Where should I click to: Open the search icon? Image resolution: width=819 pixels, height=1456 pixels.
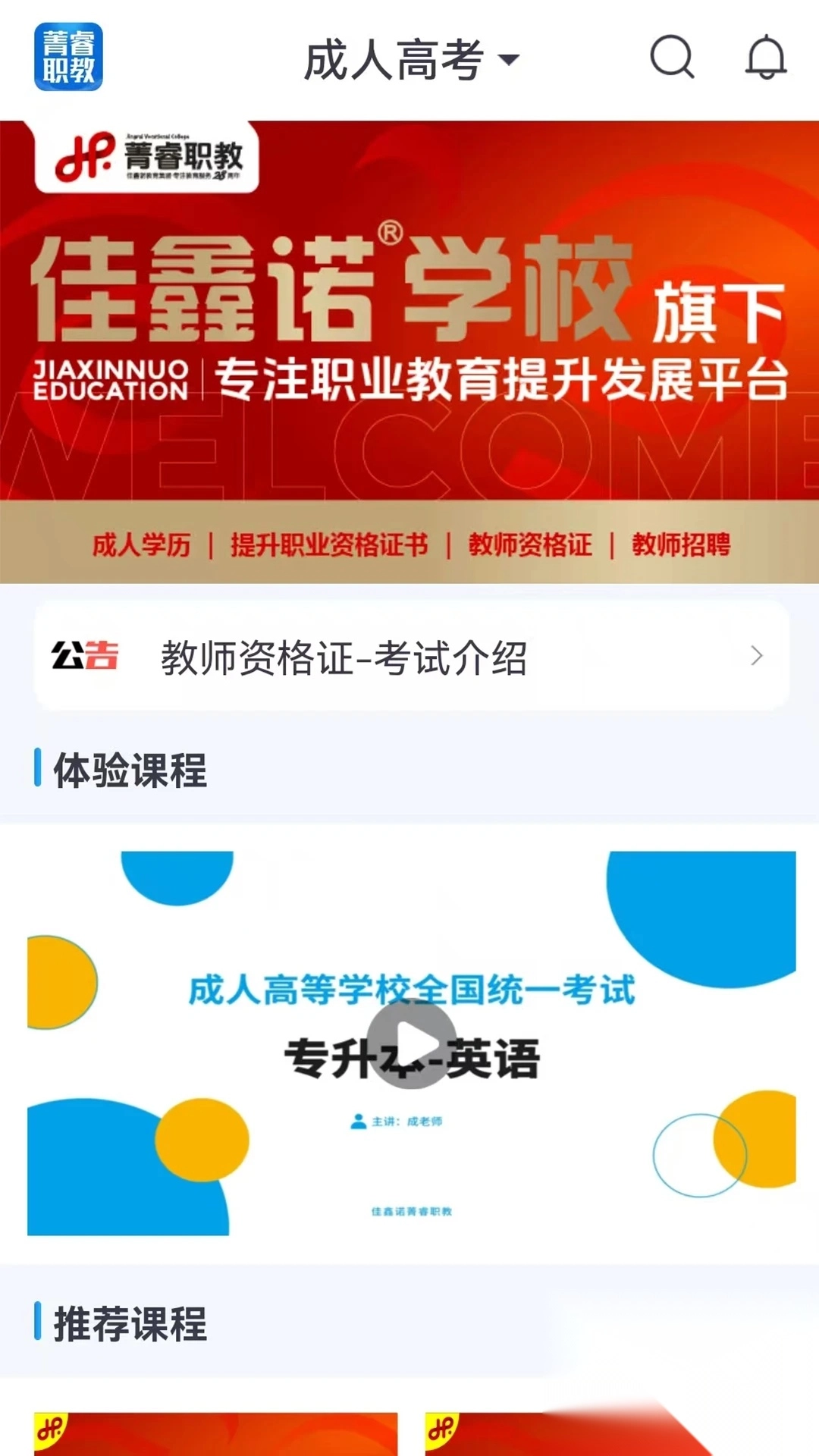pos(672,57)
